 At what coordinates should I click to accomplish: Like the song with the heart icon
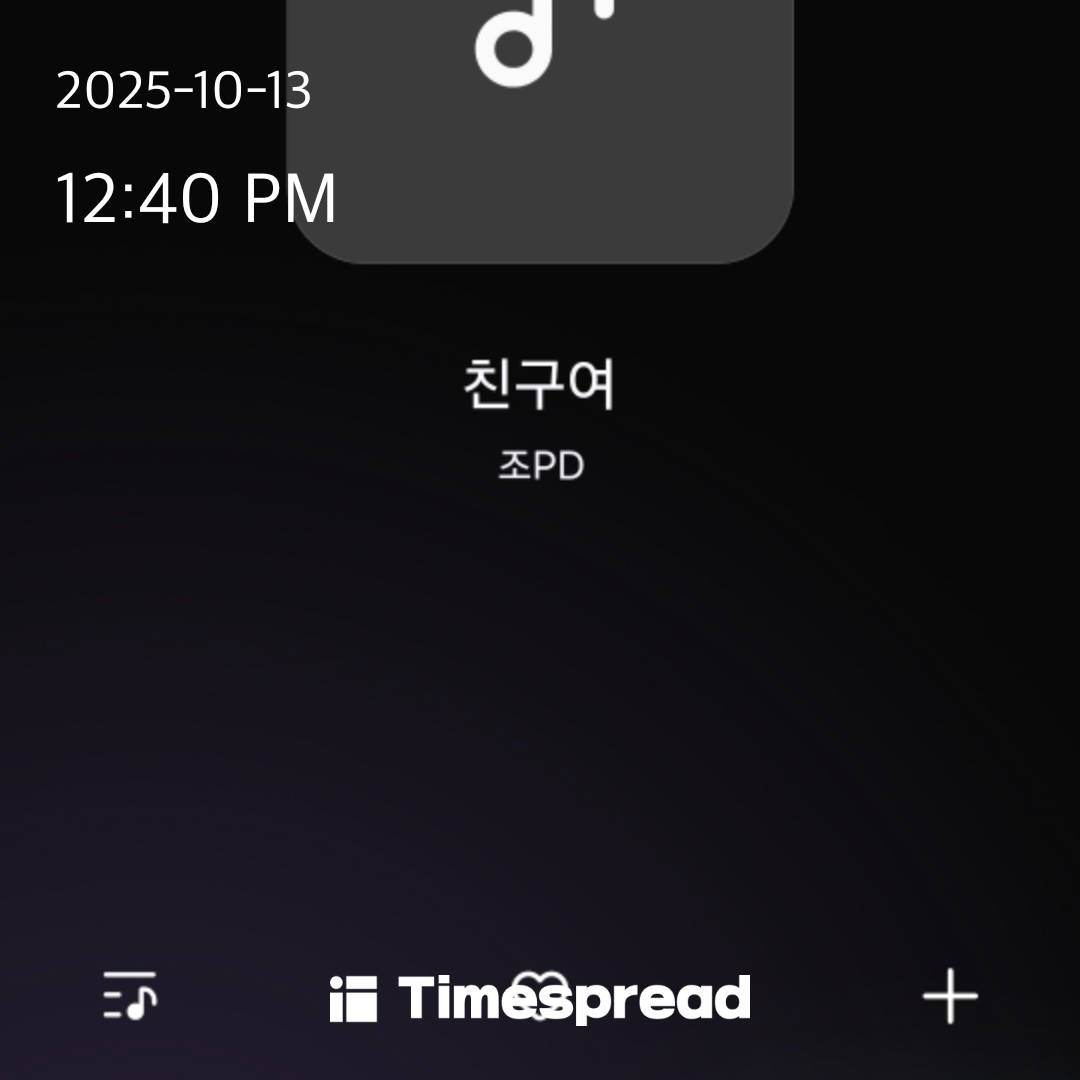540,995
